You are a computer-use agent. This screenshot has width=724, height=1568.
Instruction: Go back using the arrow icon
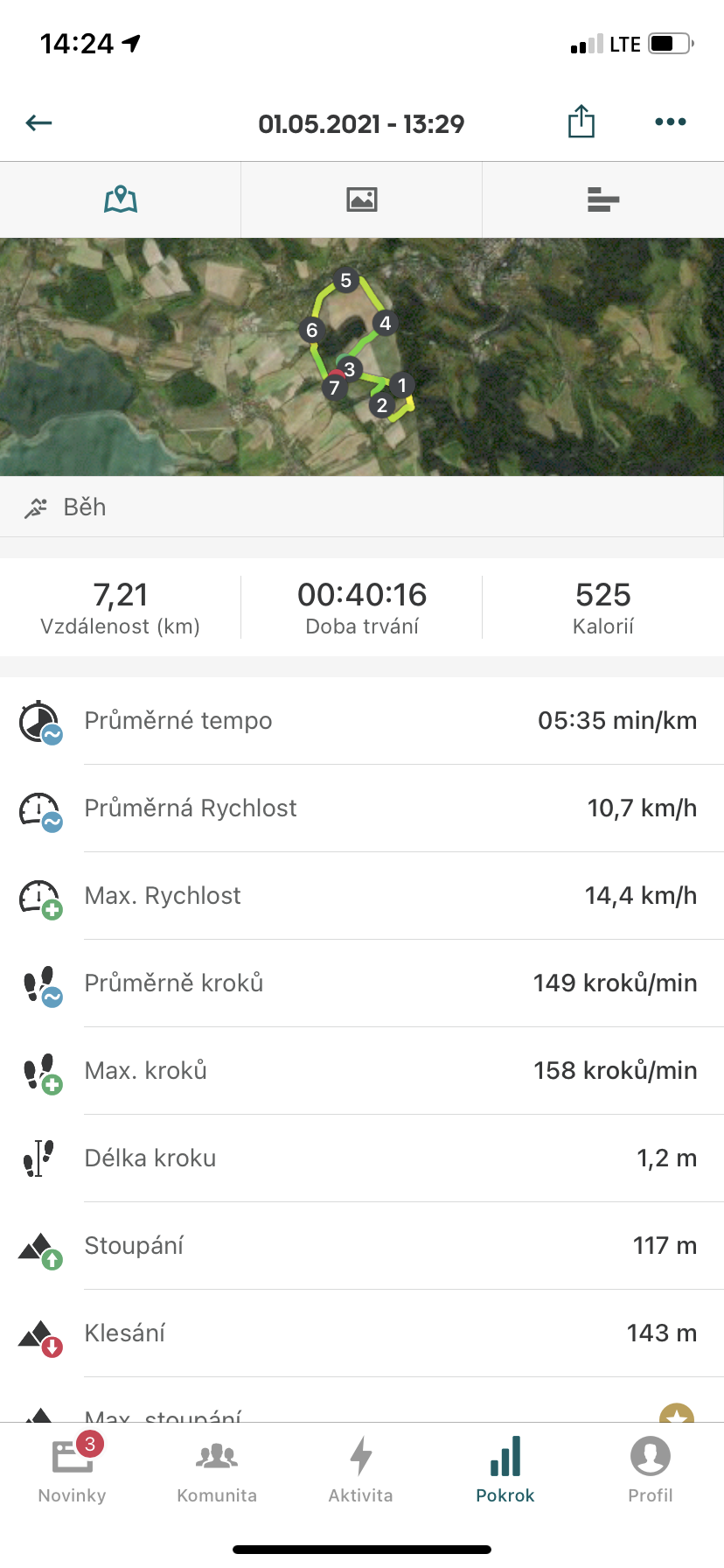[x=39, y=122]
